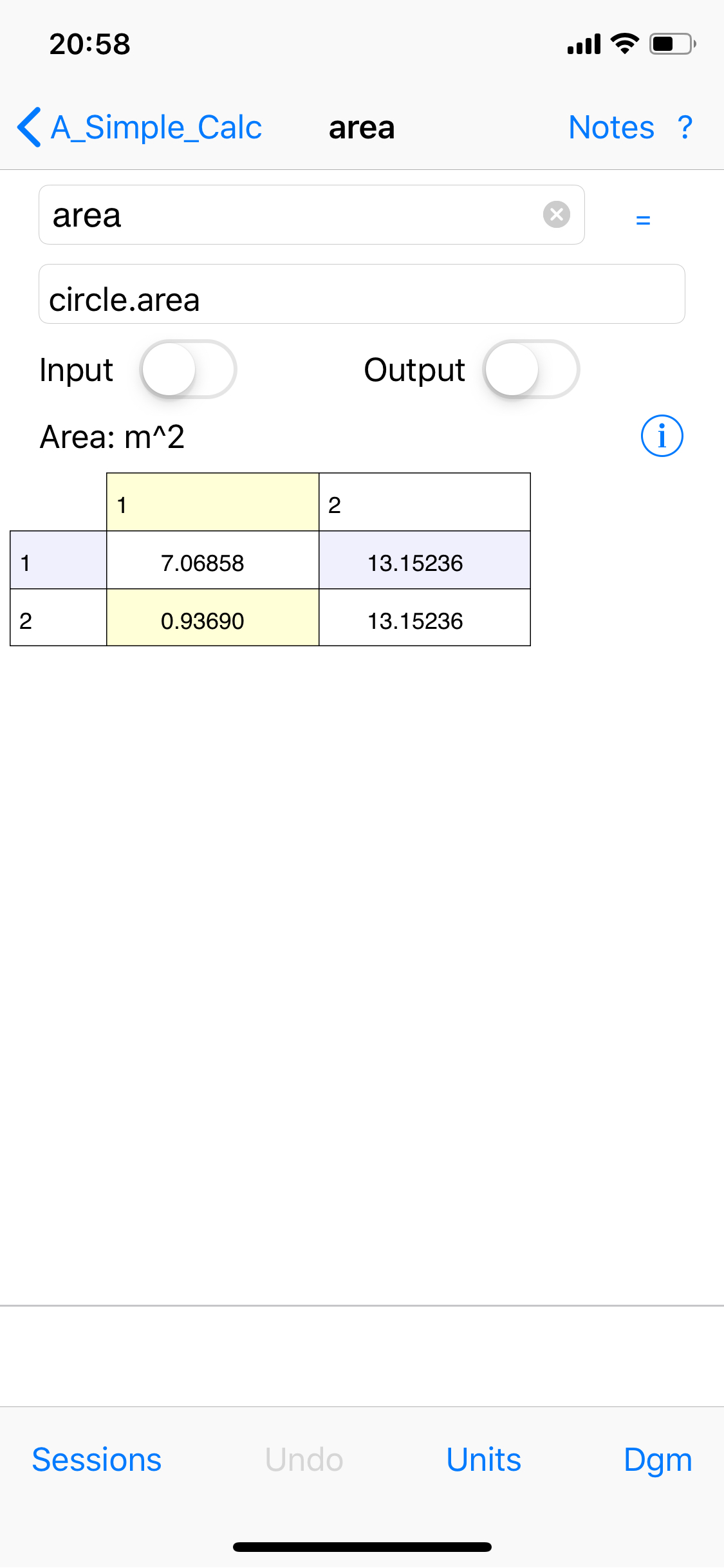Tap the equals sign button
724x1568 pixels.
coord(643,220)
